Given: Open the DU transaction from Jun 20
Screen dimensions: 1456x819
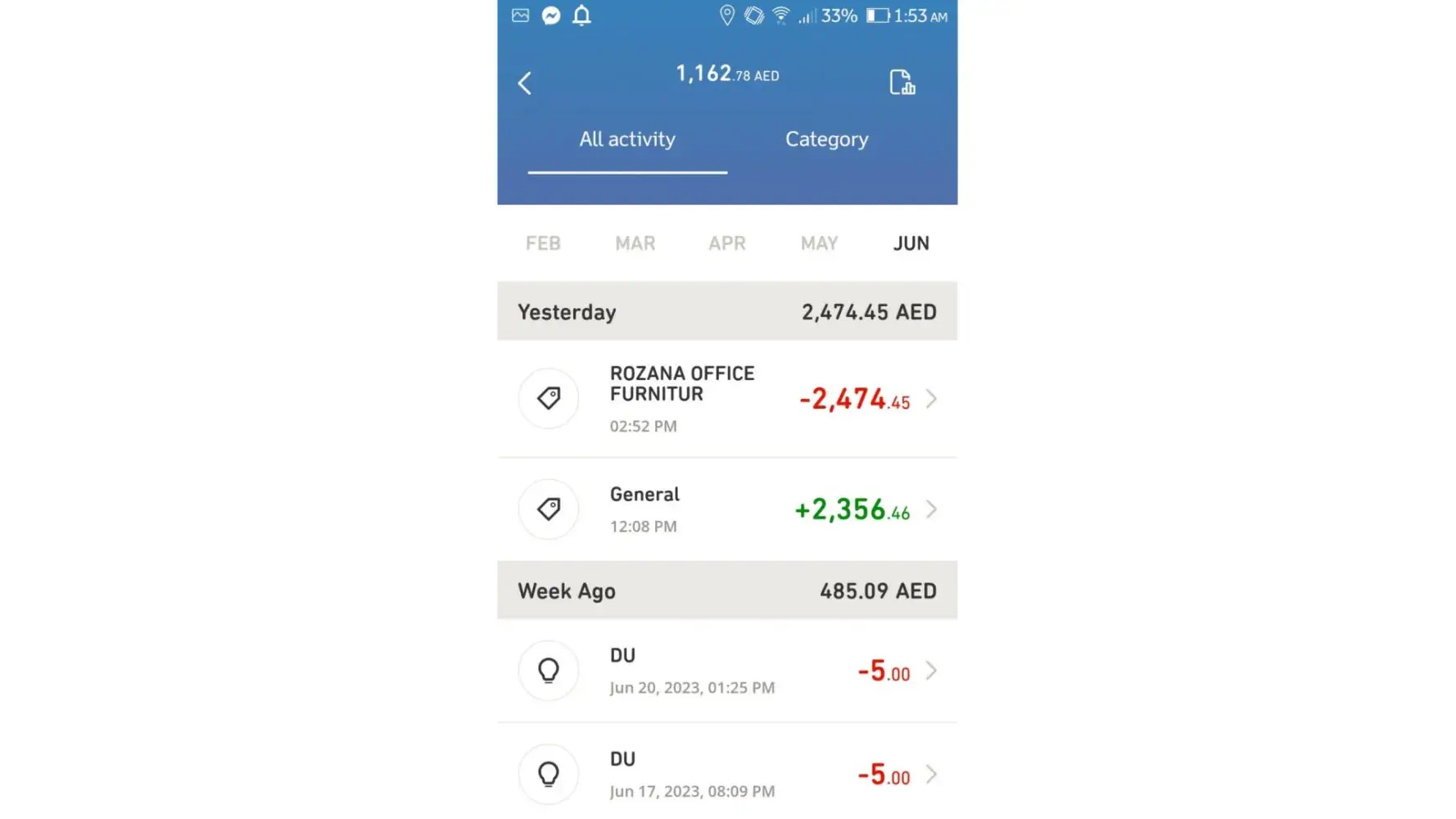Looking at the screenshot, I should pyautogui.click(x=726, y=671).
